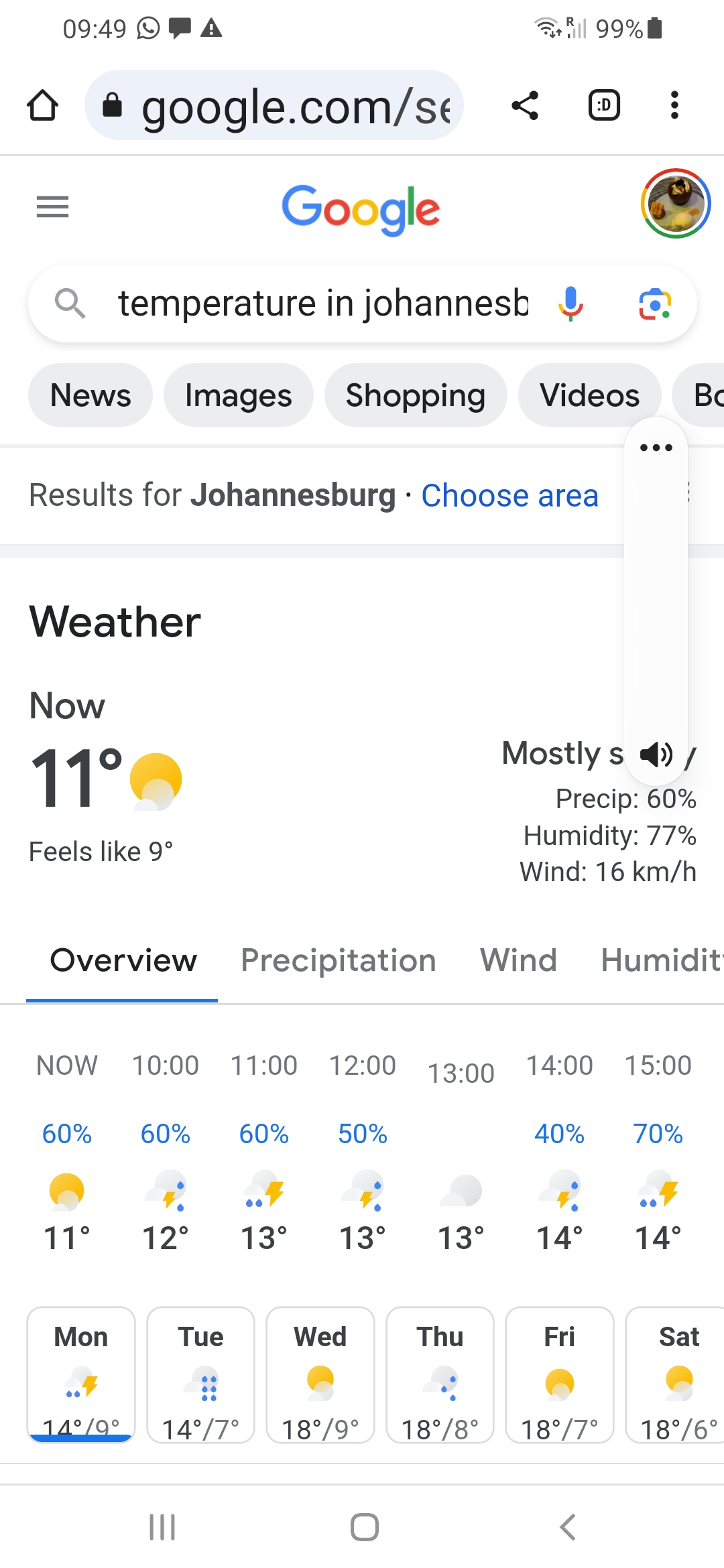Show Shopping results
Image resolution: width=724 pixels, height=1568 pixels.
pyautogui.click(x=416, y=395)
